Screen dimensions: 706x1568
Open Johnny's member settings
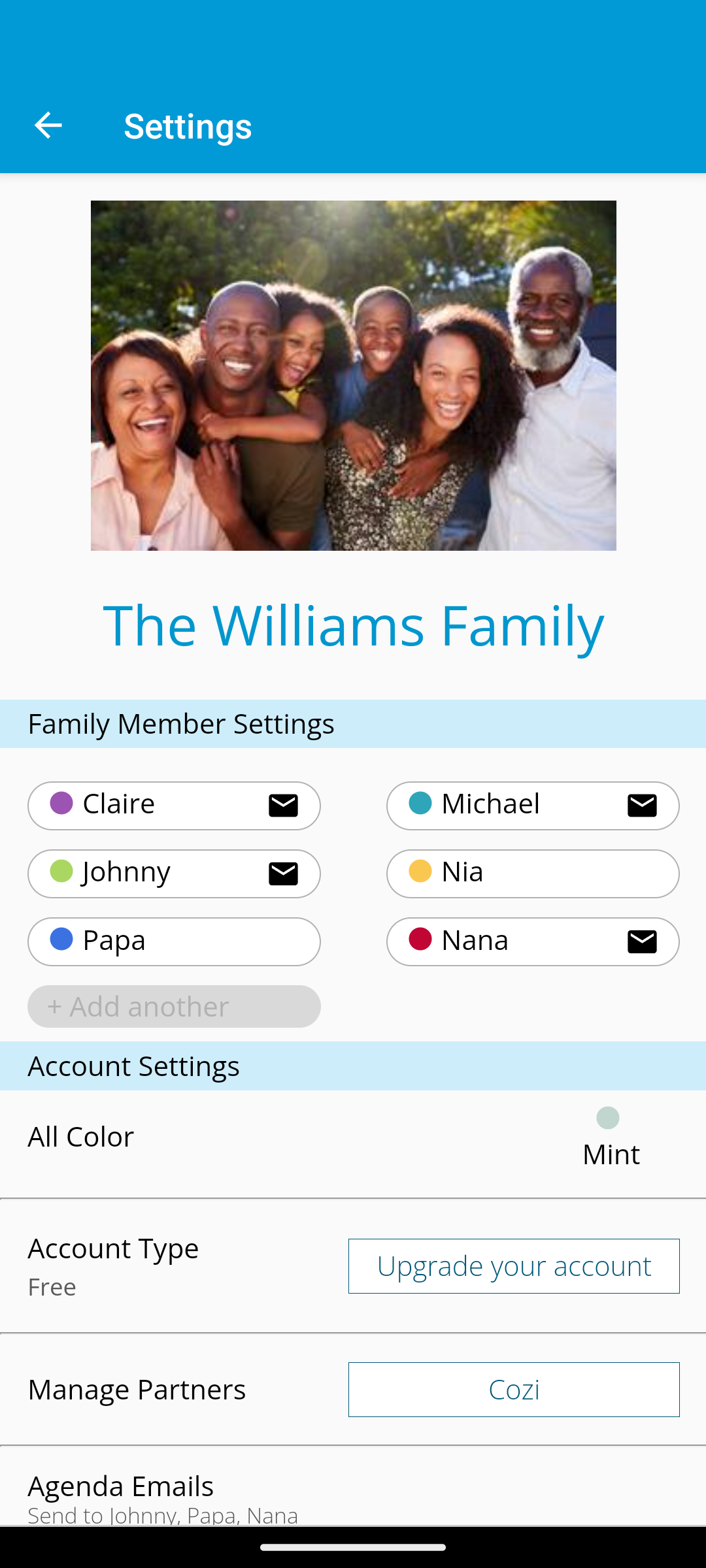[174, 874]
